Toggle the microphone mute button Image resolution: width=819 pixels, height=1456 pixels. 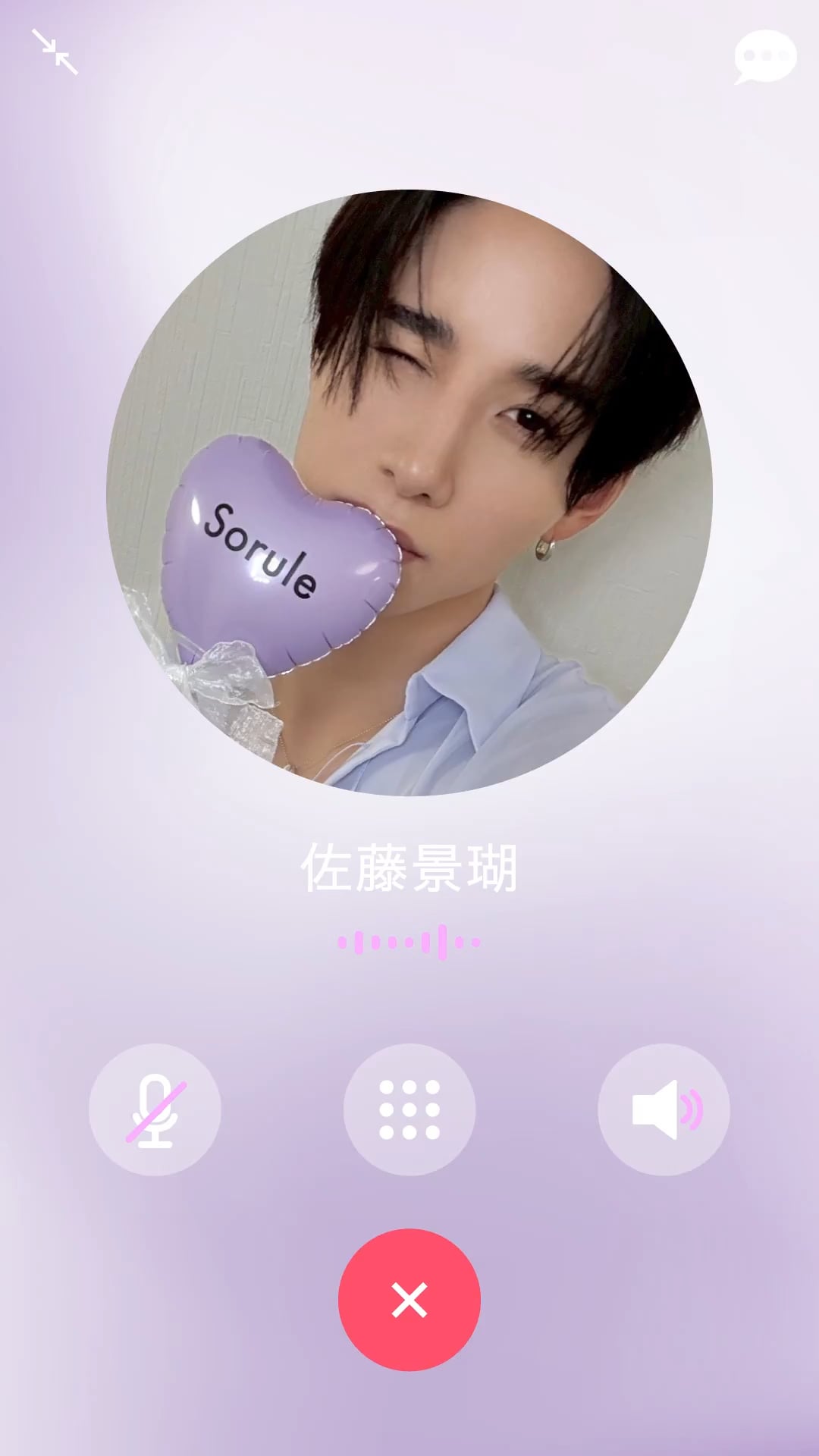(155, 1109)
